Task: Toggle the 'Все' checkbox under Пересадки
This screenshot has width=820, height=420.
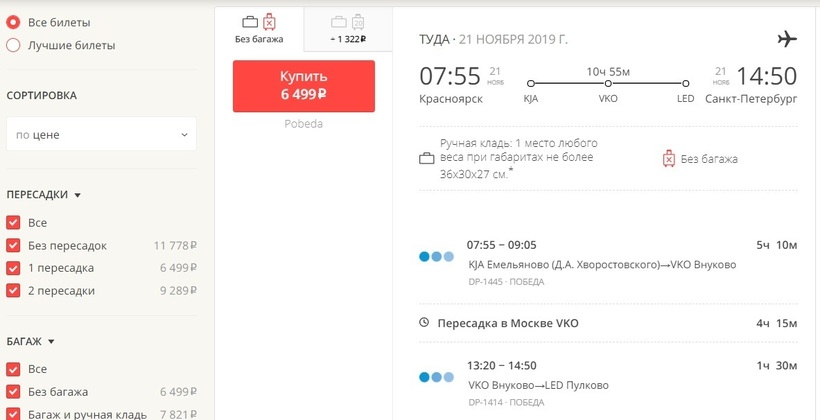Action: 13,222
